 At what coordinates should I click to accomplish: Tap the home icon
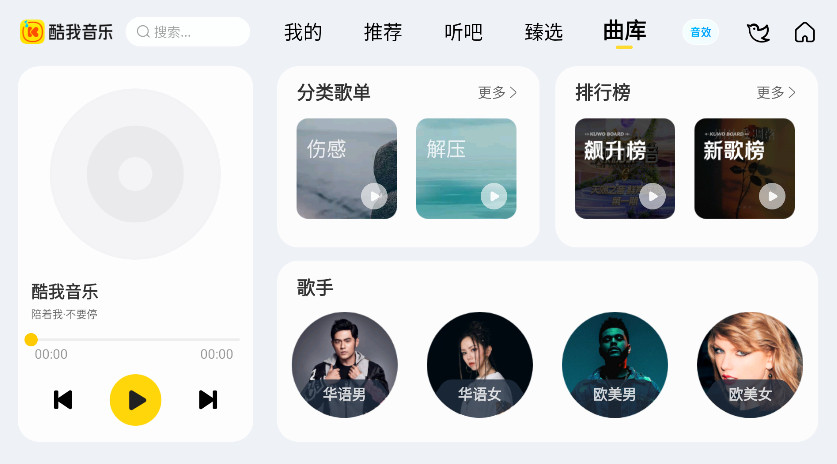tap(804, 32)
